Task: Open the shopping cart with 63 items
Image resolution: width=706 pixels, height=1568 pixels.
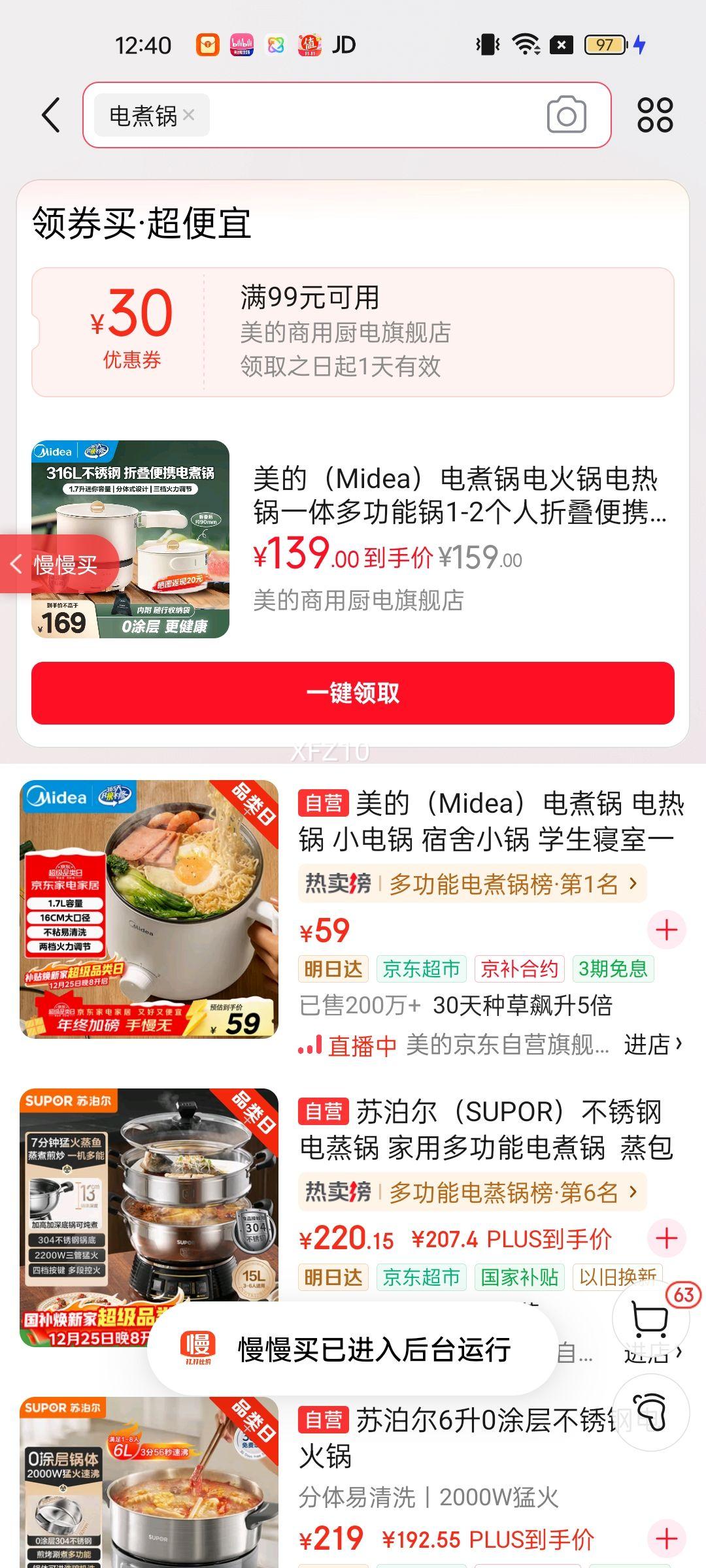Action: click(651, 1318)
